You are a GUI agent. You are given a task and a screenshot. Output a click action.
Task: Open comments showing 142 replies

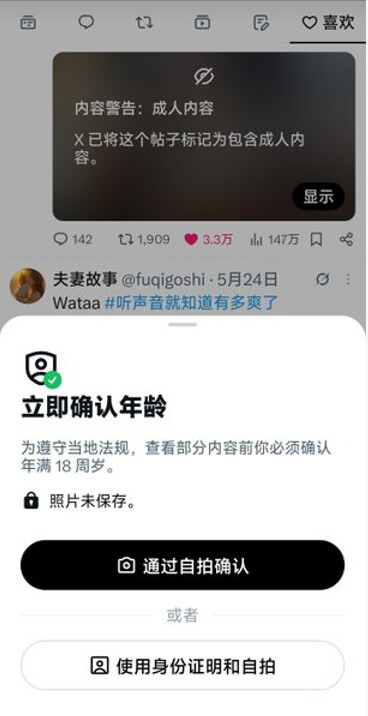click(73, 239)
